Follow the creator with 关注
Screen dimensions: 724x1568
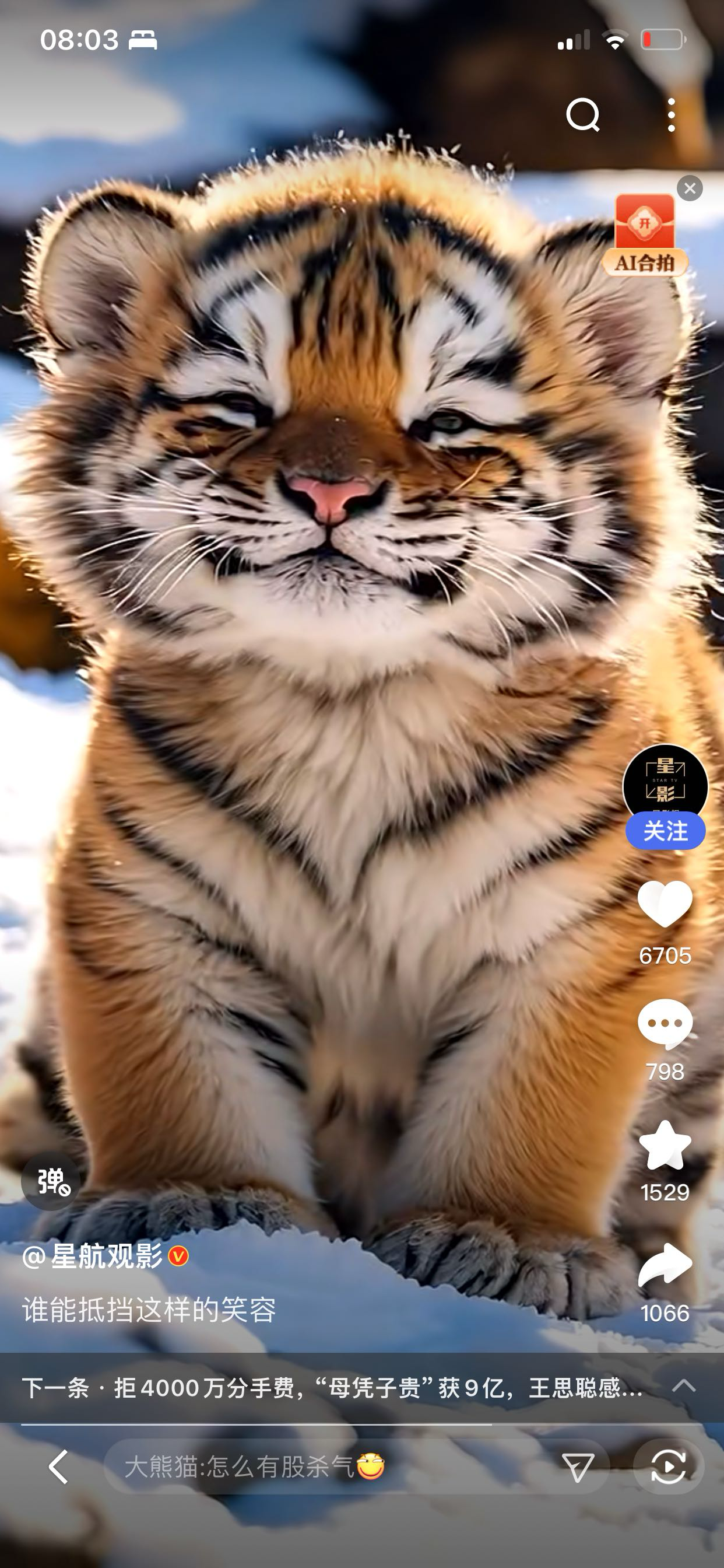665,831
